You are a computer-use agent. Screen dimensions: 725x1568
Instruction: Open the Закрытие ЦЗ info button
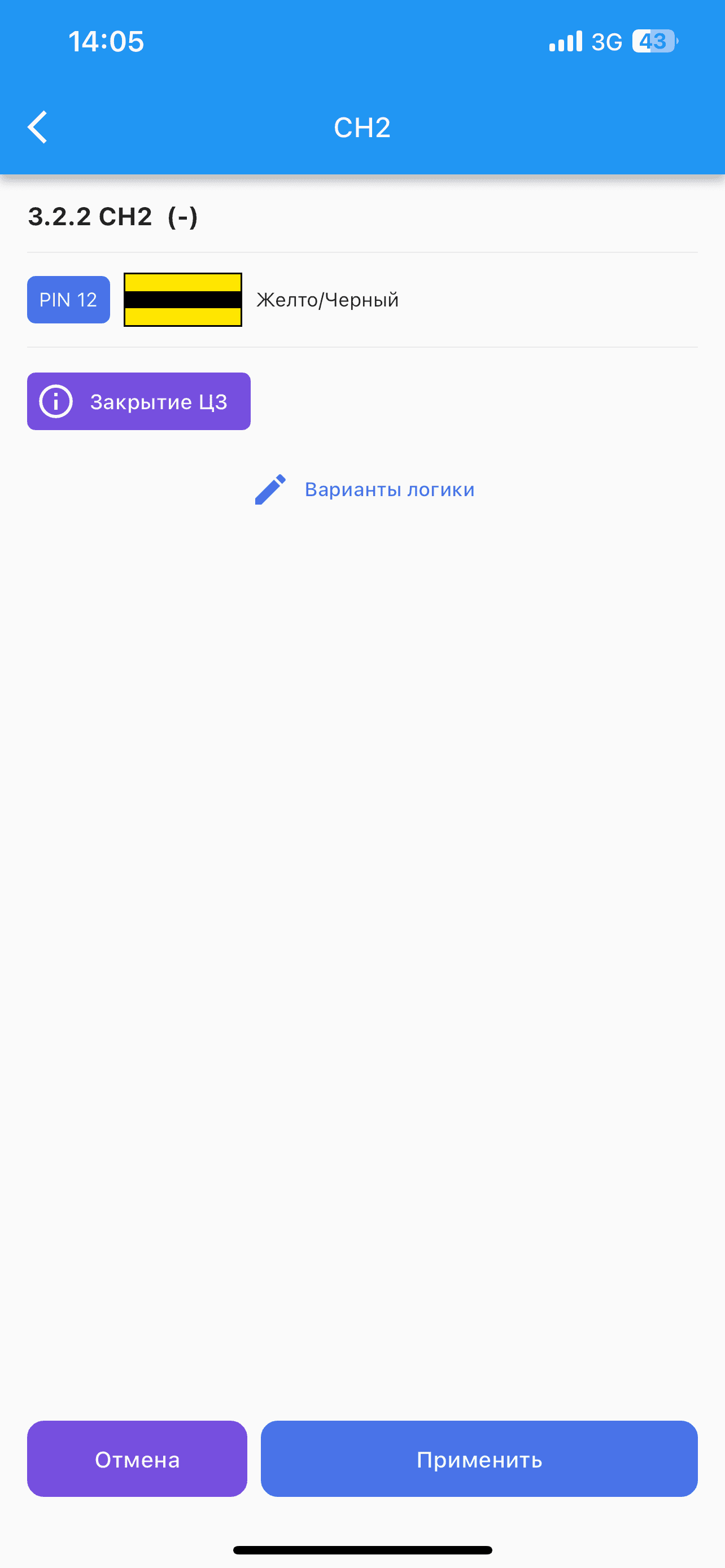point(139,402)
